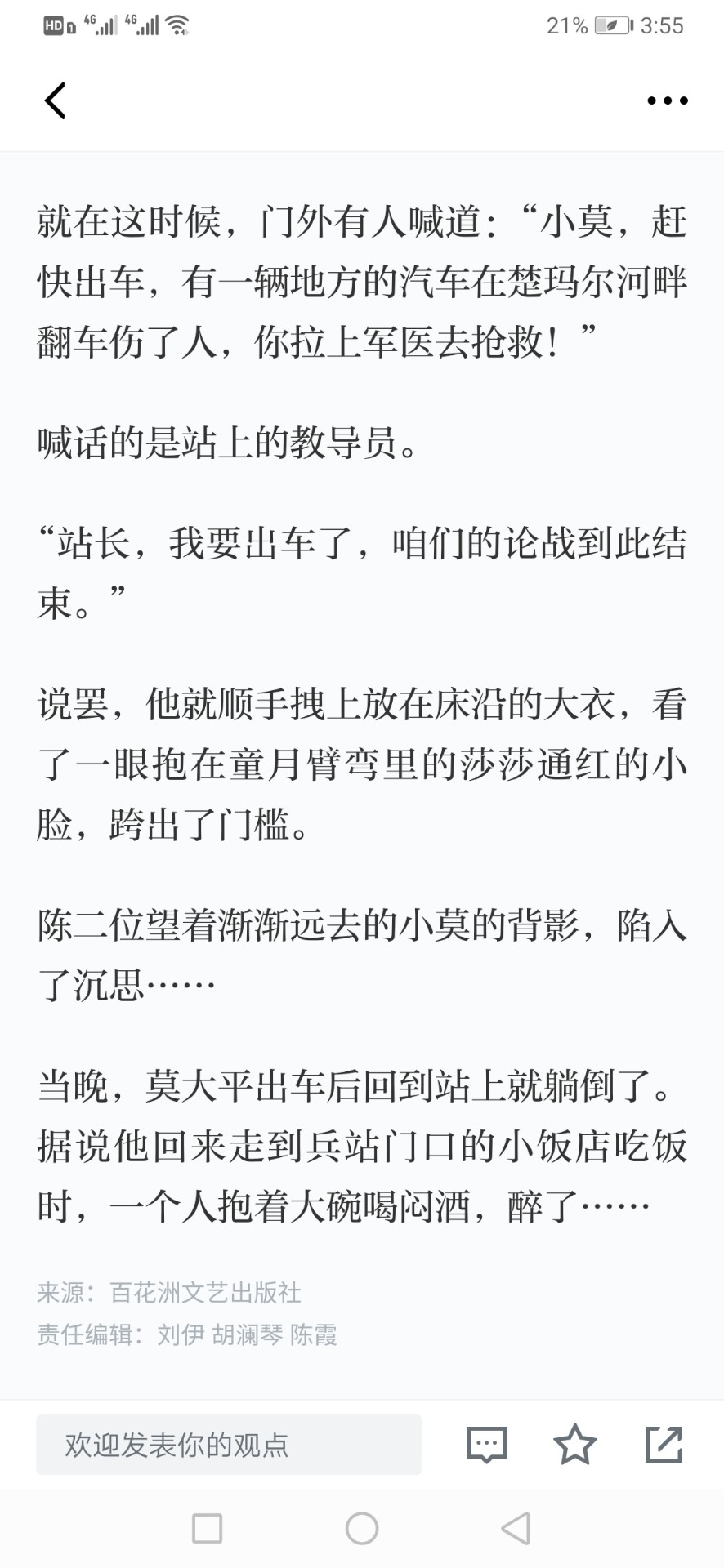Open recent apps with square button

(207, 1528)
